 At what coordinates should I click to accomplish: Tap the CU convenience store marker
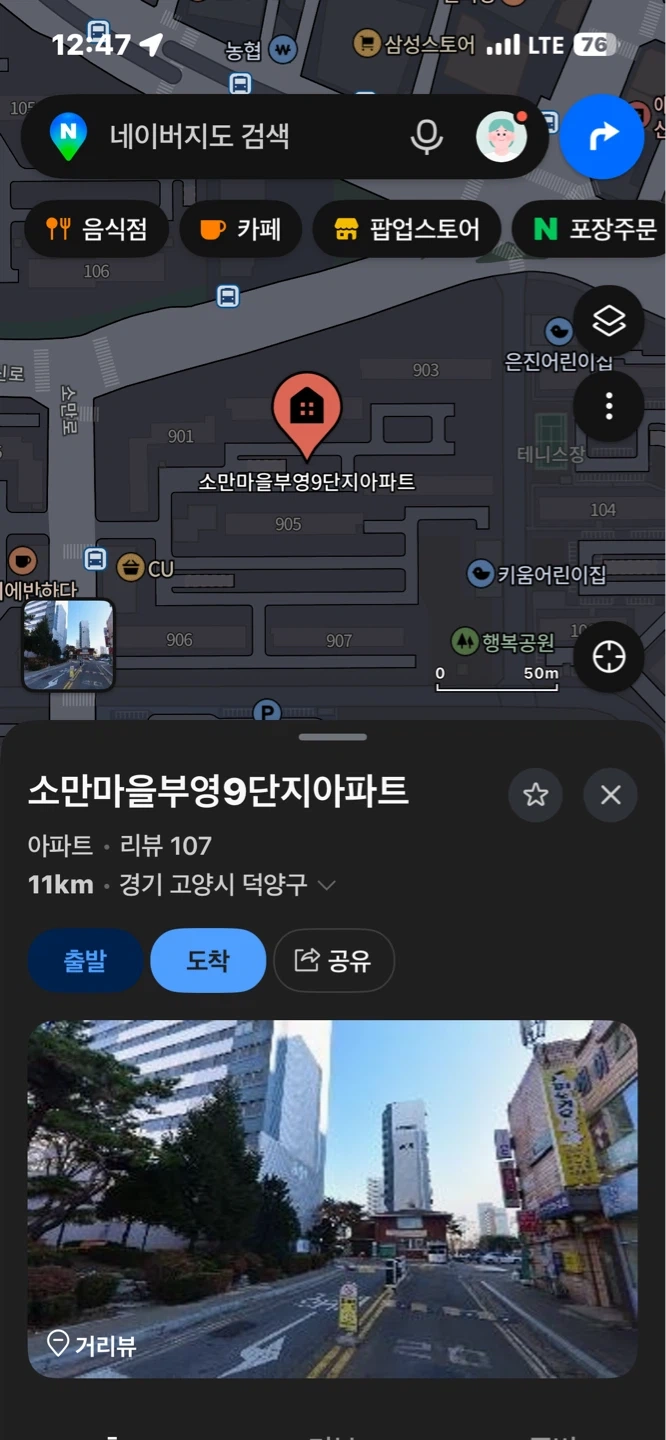tap(145, 568)
